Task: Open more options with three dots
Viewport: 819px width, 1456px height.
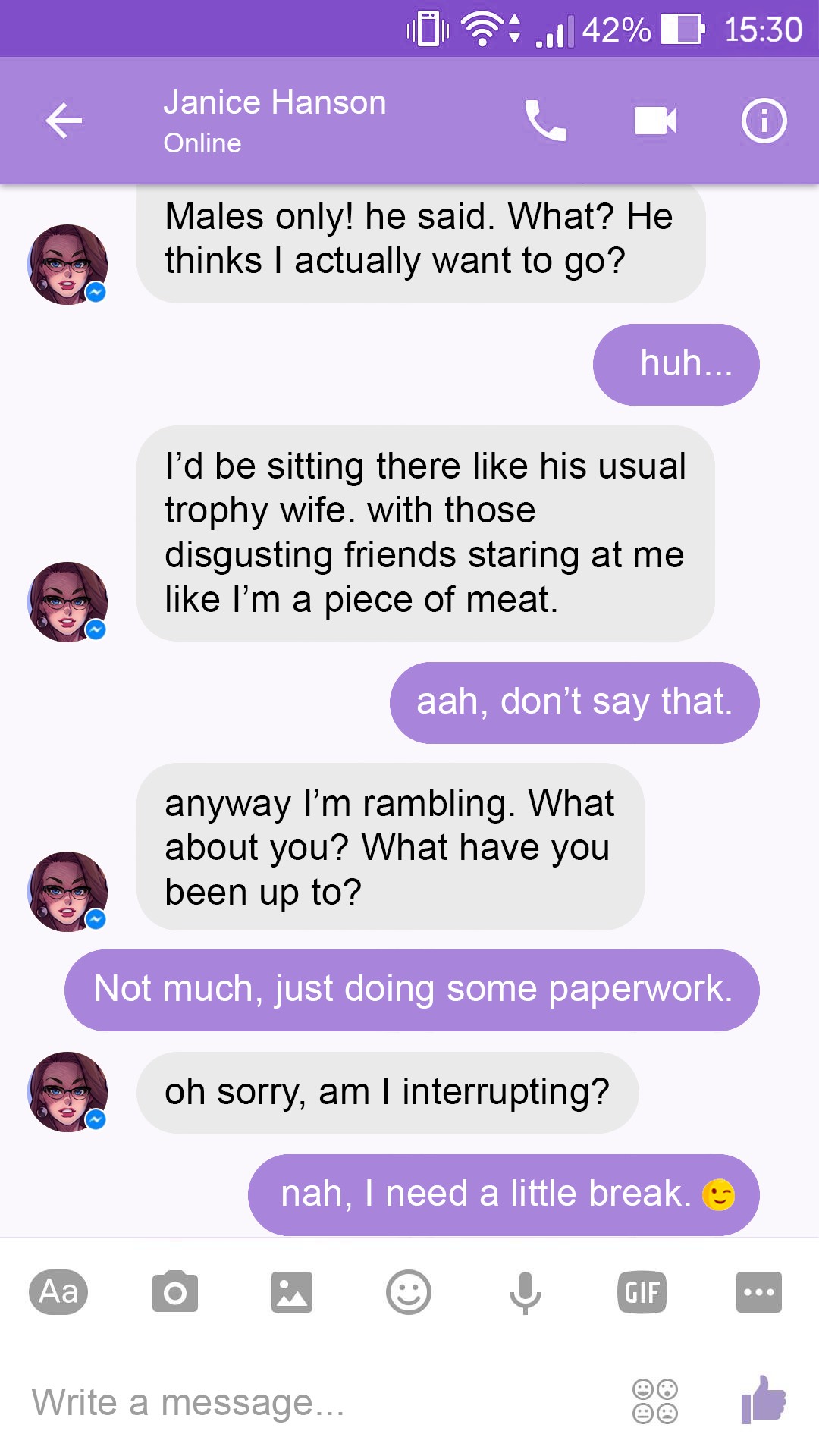Action: coord(758,1291)
